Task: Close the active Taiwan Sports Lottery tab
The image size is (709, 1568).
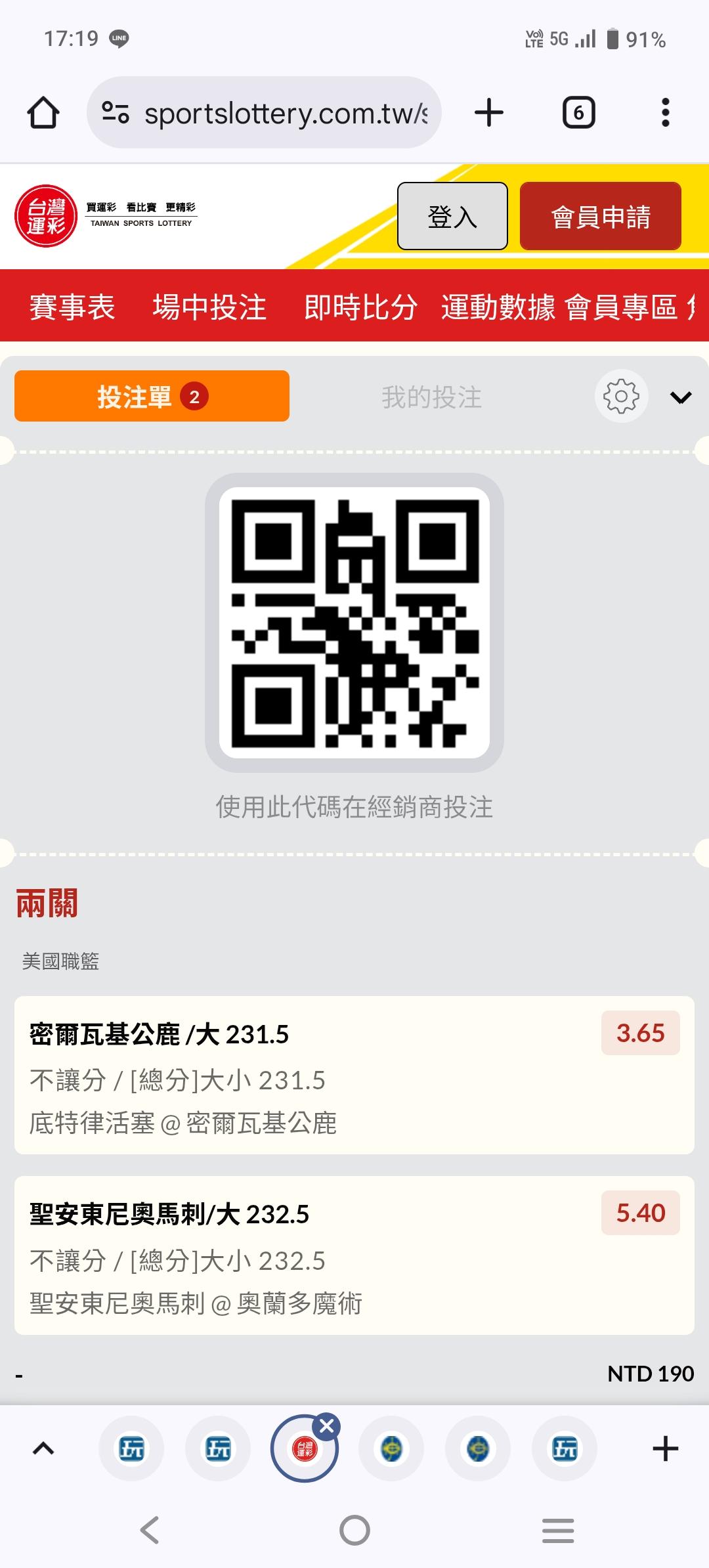Action: 327,1426
